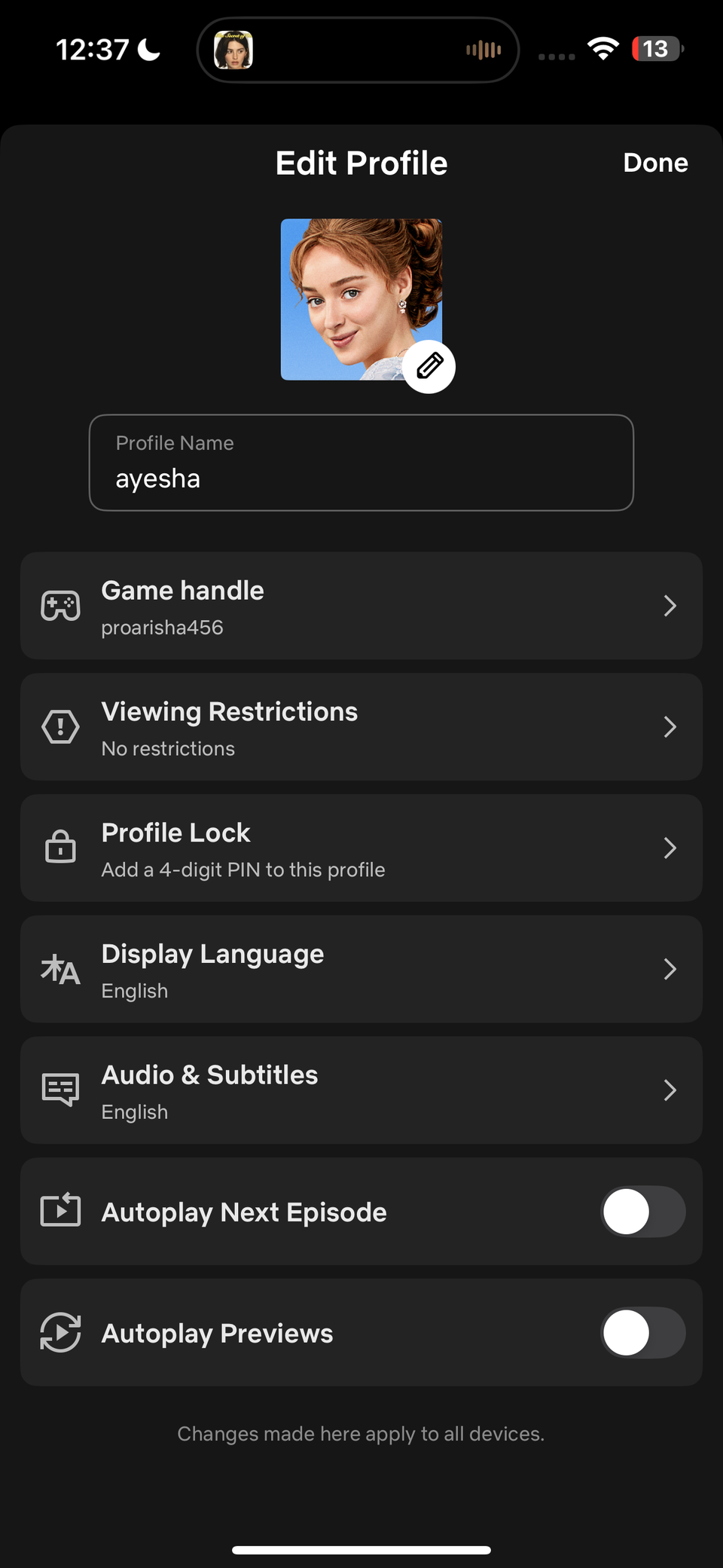Tap the audio waveform in the Dynamic Island
The height and width of the screenshot is (1568, 723).
tap(483, 48)
